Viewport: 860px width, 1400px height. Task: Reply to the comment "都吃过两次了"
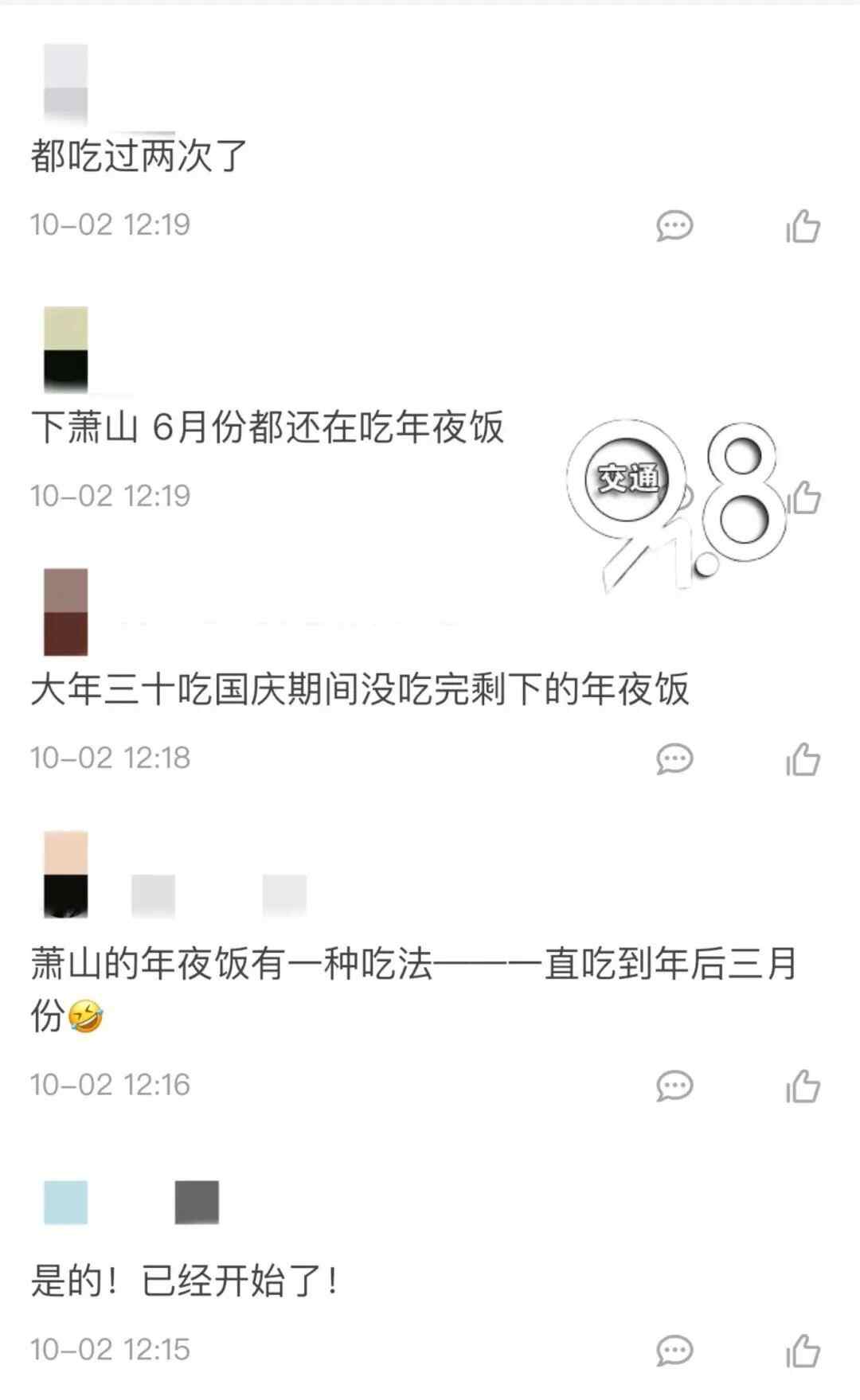pyautogui.click(x=674, y=226)
